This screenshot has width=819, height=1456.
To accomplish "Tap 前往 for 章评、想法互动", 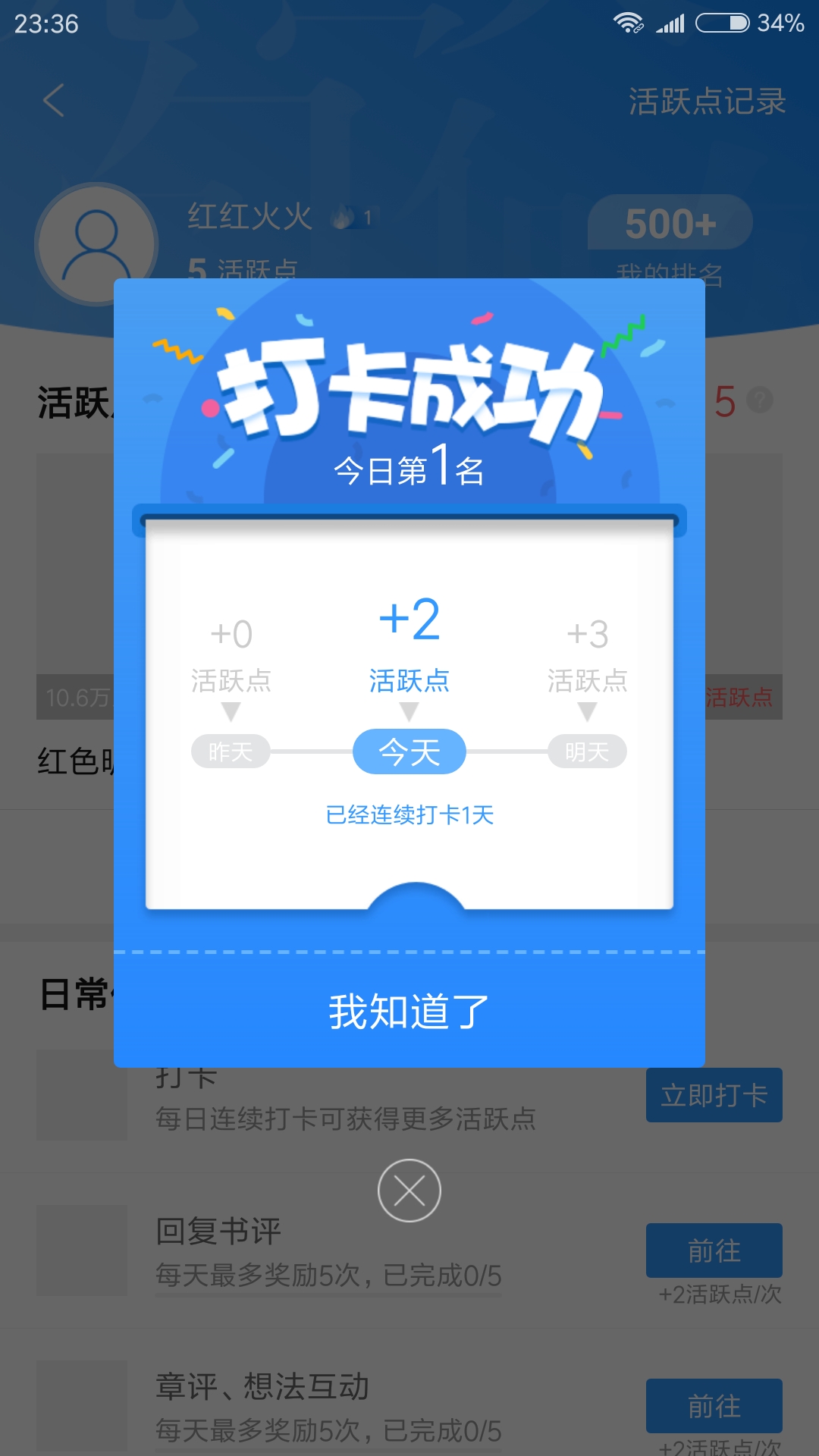I will click(714, 1406).
